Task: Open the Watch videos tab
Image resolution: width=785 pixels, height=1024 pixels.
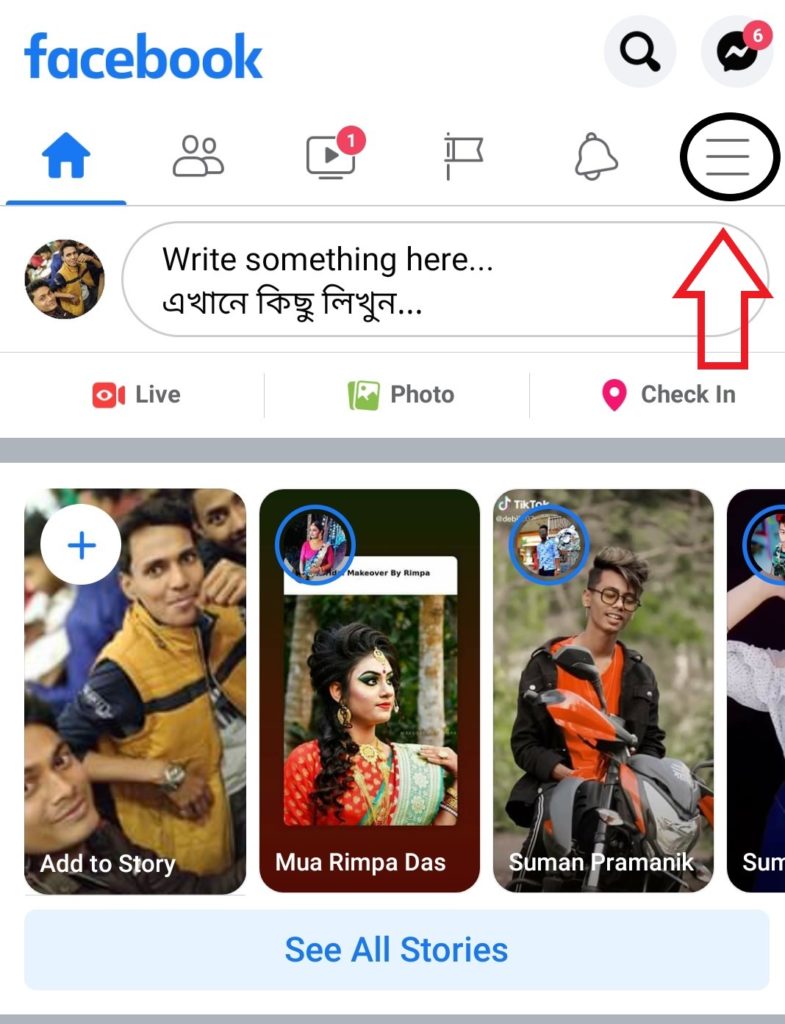Action: point(331,157)
